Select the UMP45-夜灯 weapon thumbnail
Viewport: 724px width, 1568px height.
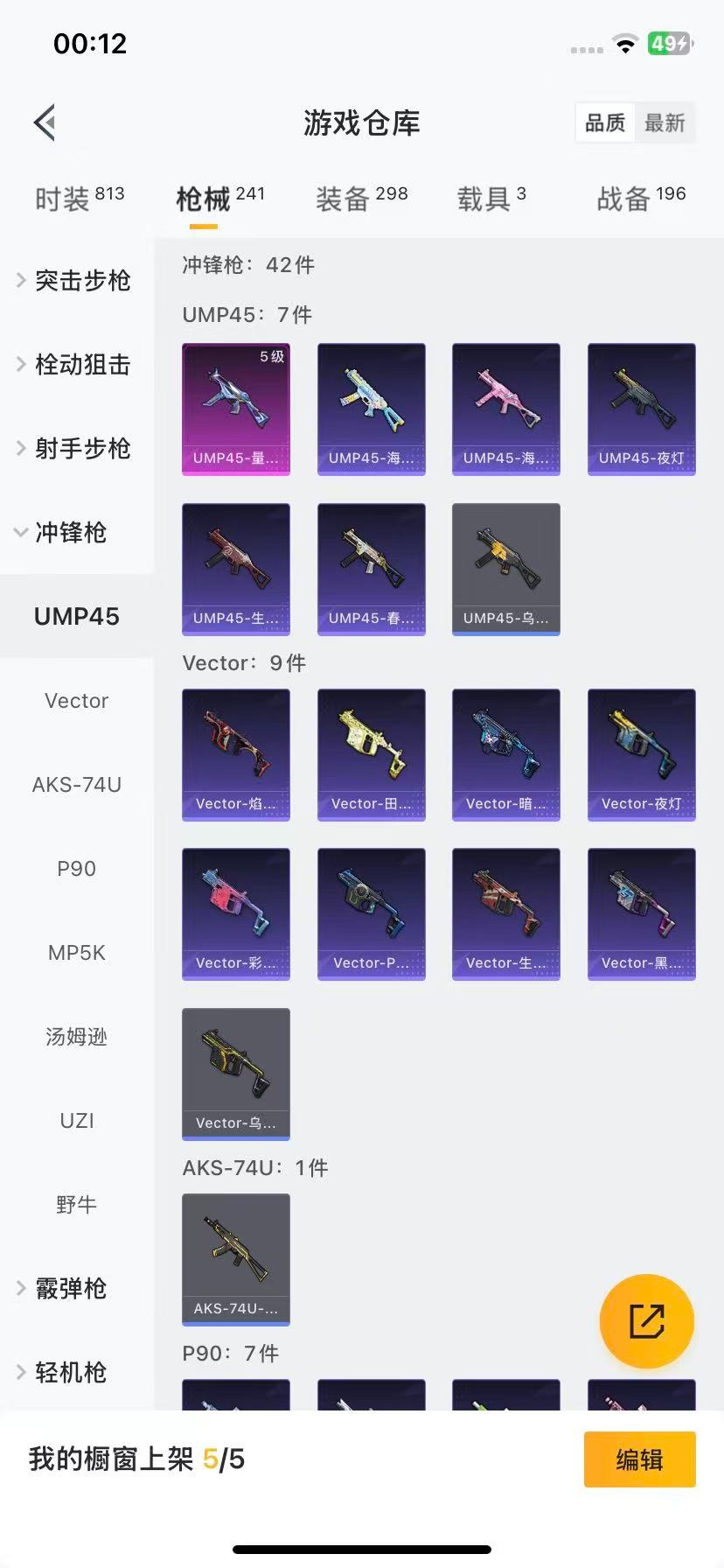click(x=641, y=408)
